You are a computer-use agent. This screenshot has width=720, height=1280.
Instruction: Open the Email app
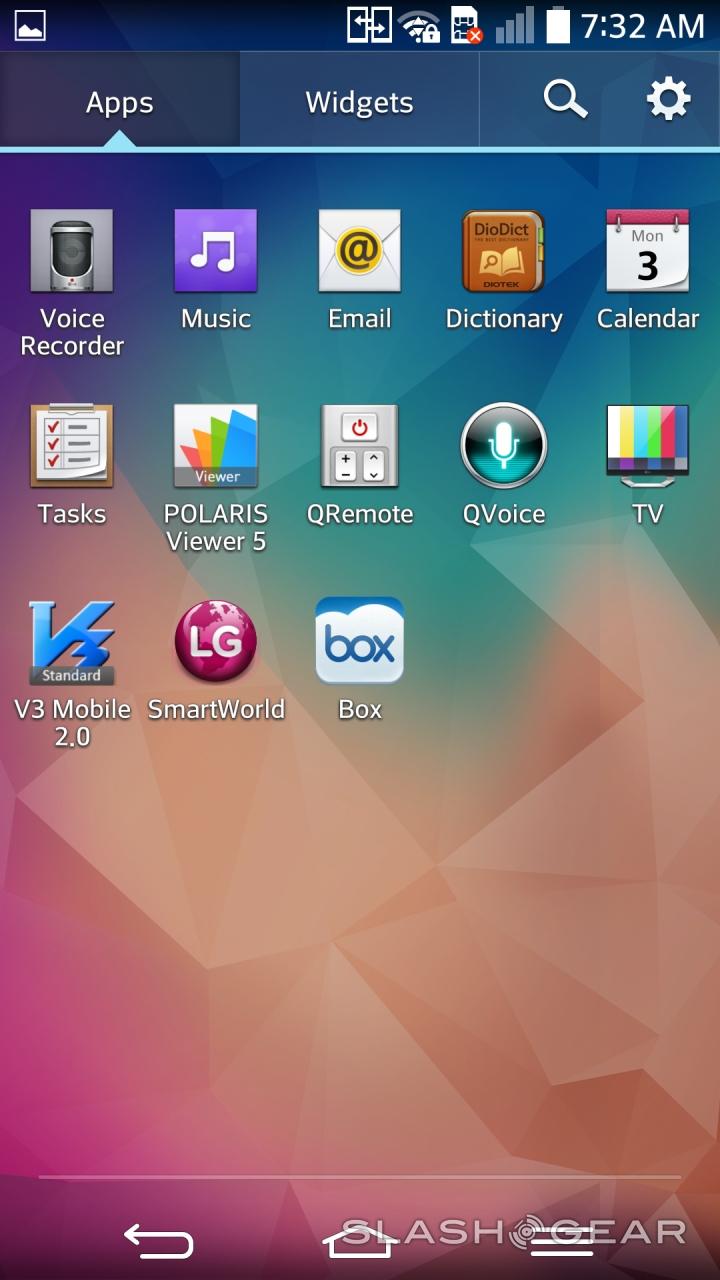[x=360, y=252]
